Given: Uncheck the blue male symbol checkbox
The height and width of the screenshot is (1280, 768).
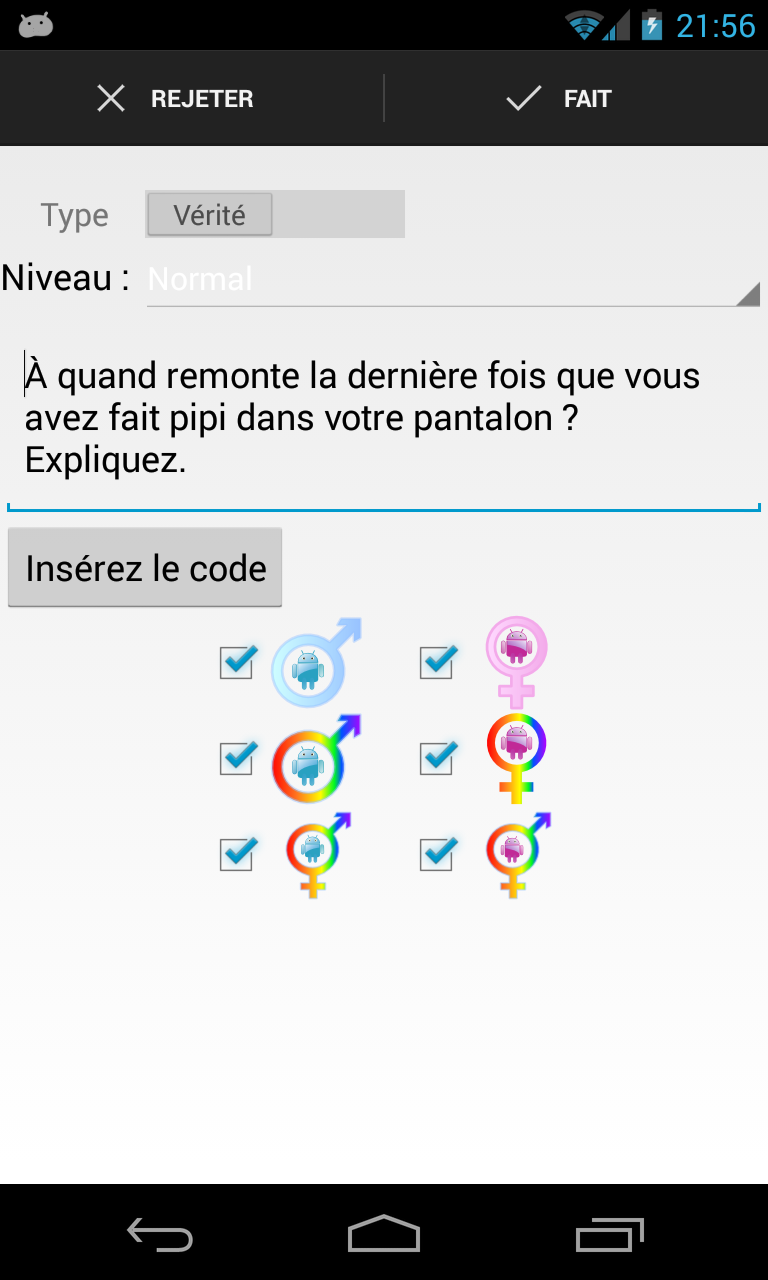Looking at the screenshot, I should point(237,662).
